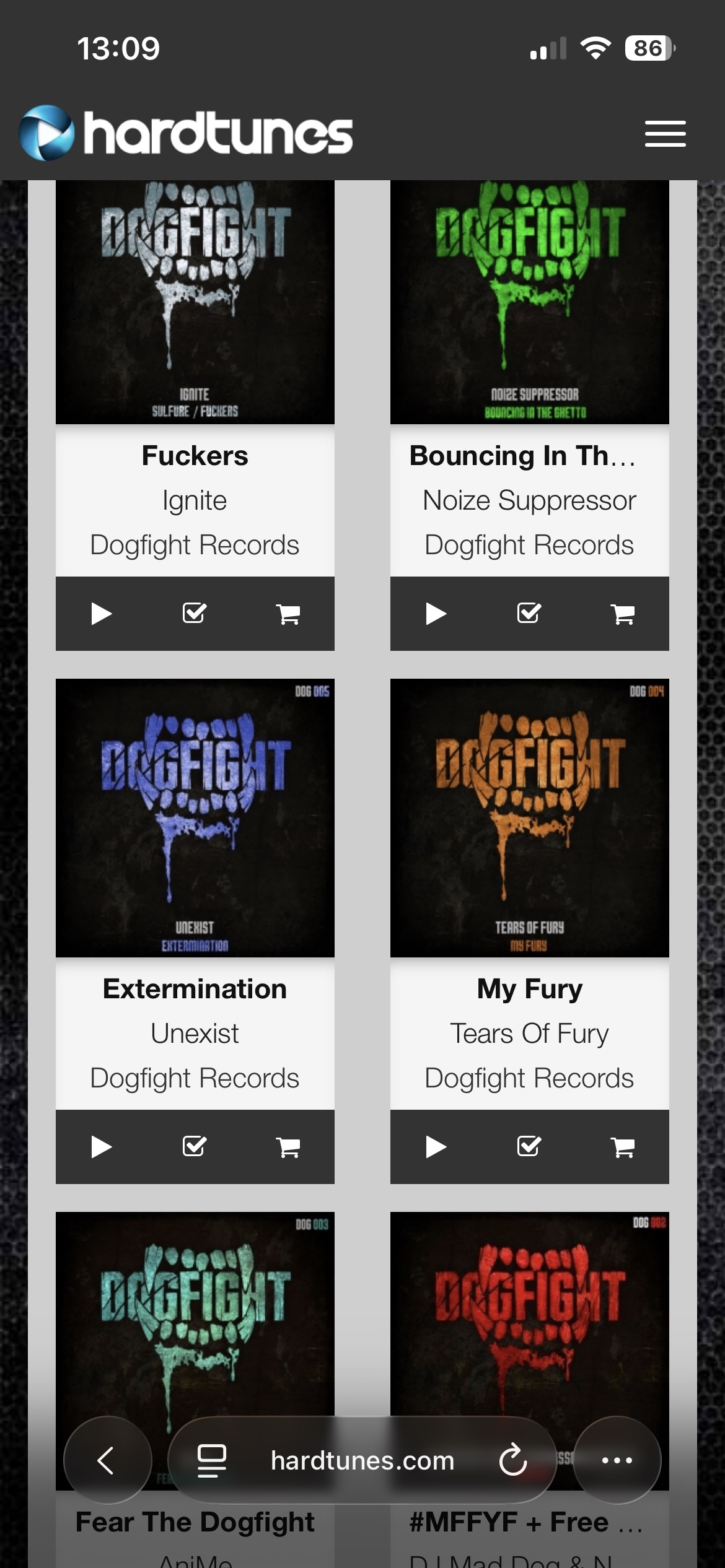This screenshot has width=725, height=1568.
Task: Open the hamburger menu
Action: [x=665, y=134]
